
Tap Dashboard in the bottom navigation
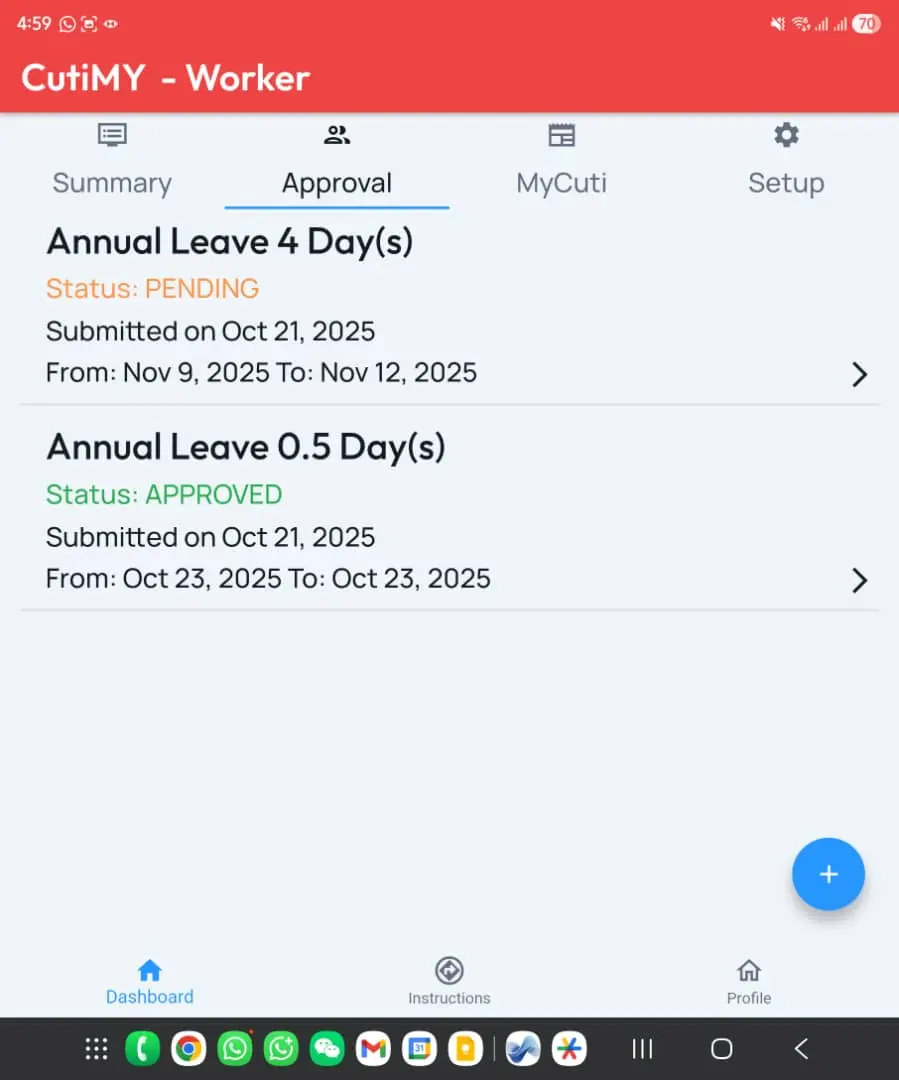[x=150, y=981]
